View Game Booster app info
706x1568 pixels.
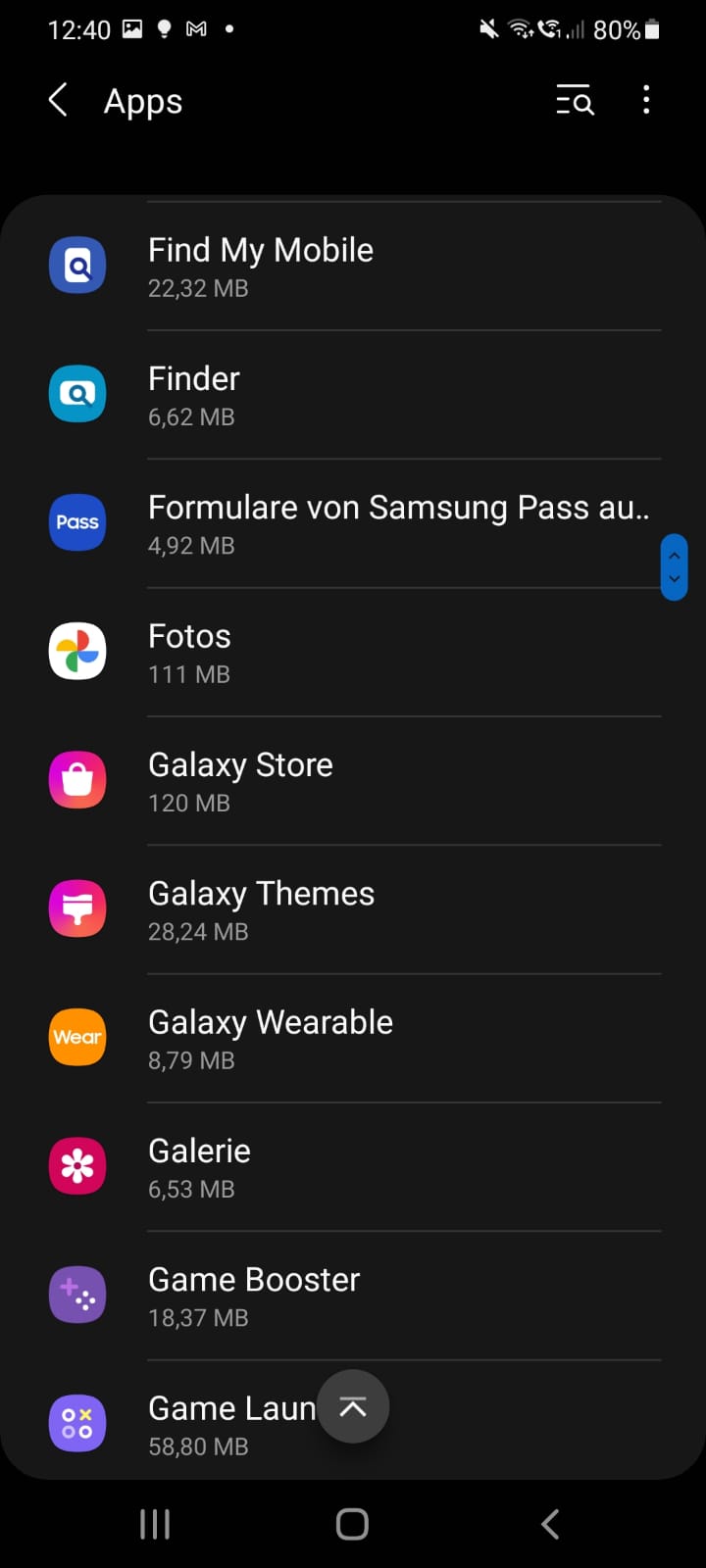point(353,1296)
